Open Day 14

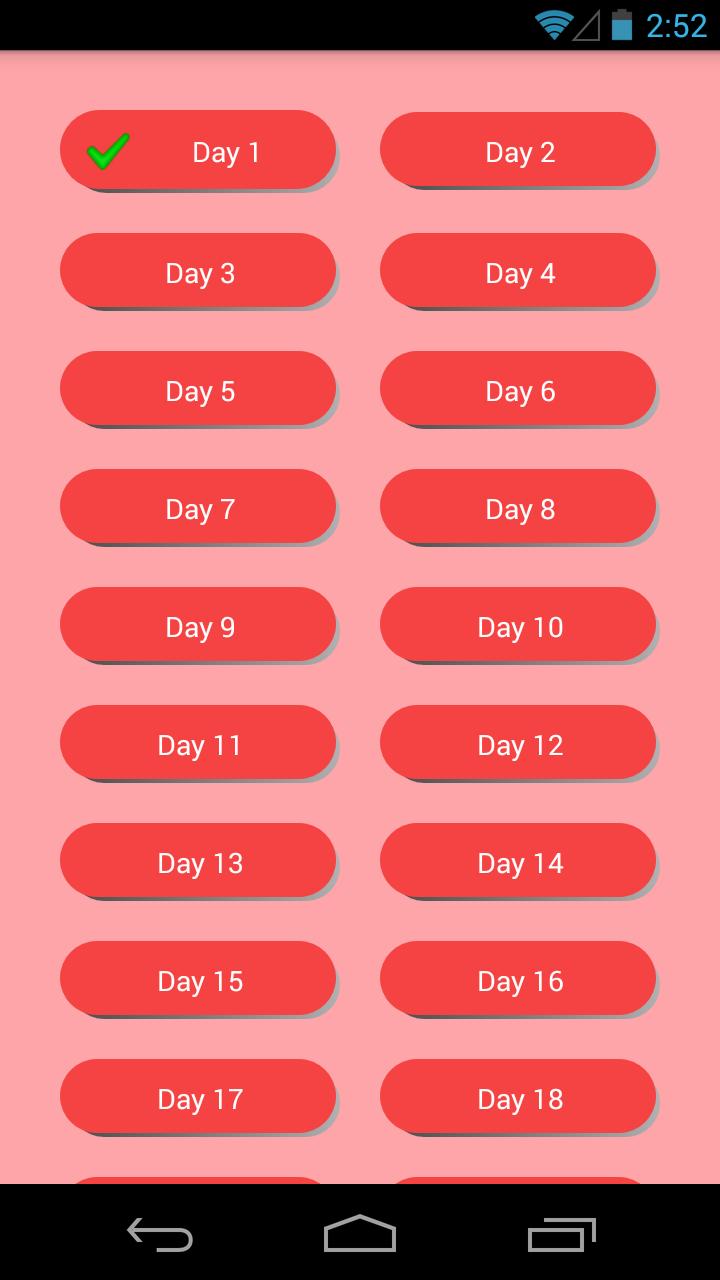(x=518, y=862)
